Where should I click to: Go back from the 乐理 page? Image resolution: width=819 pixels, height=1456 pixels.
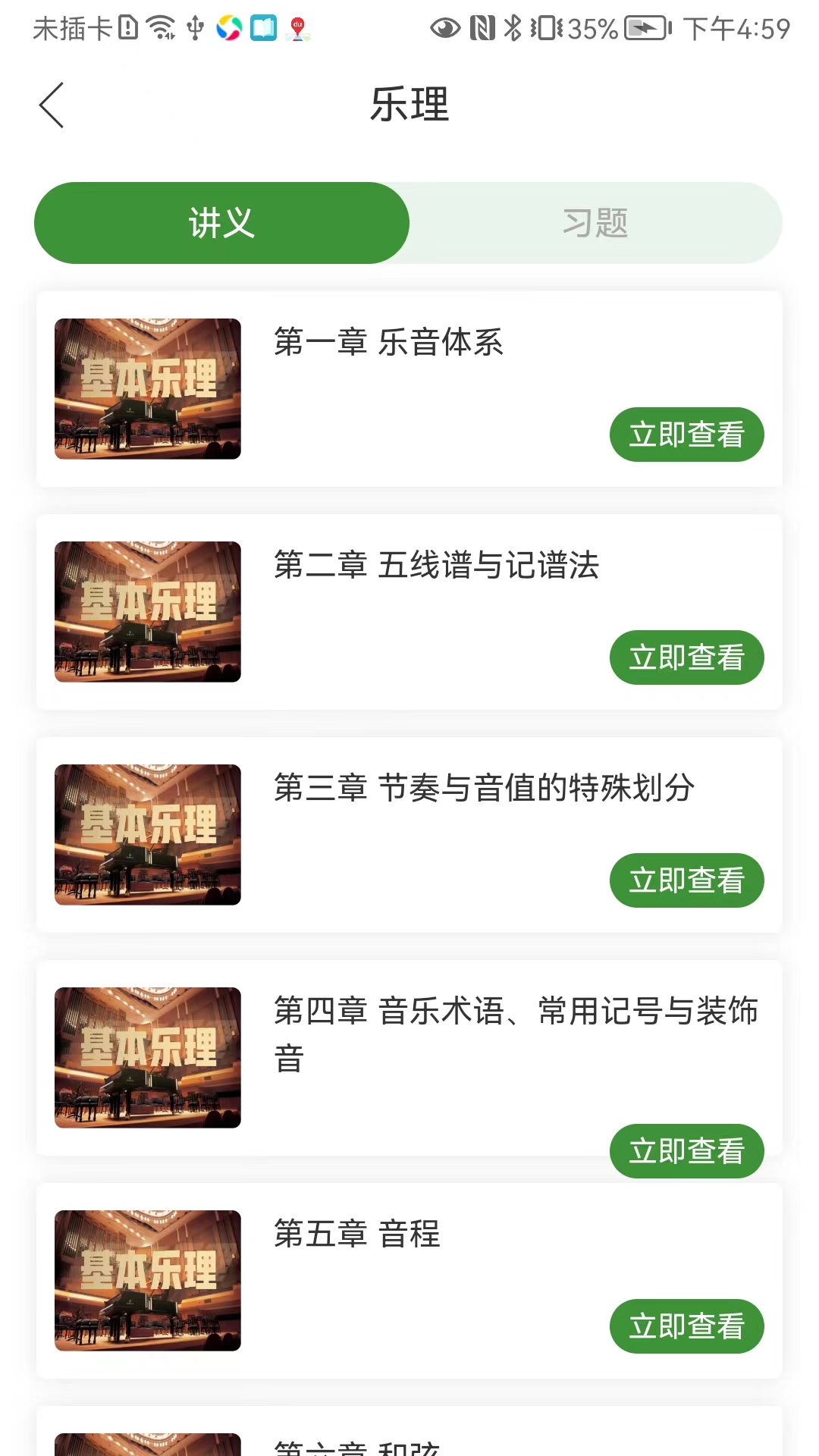click(52, 105)
